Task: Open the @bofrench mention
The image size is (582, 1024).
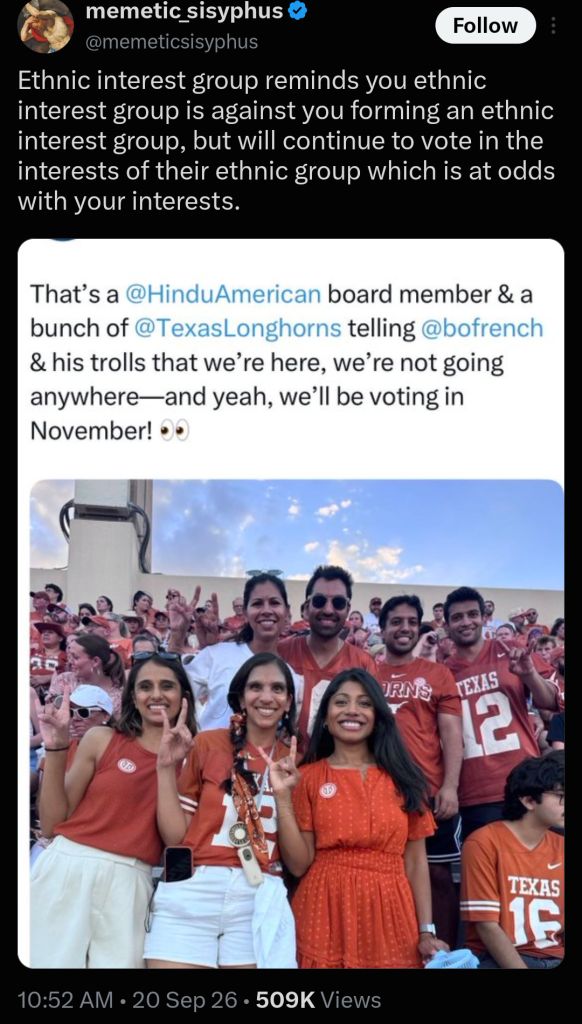Action: click(483, 328)
